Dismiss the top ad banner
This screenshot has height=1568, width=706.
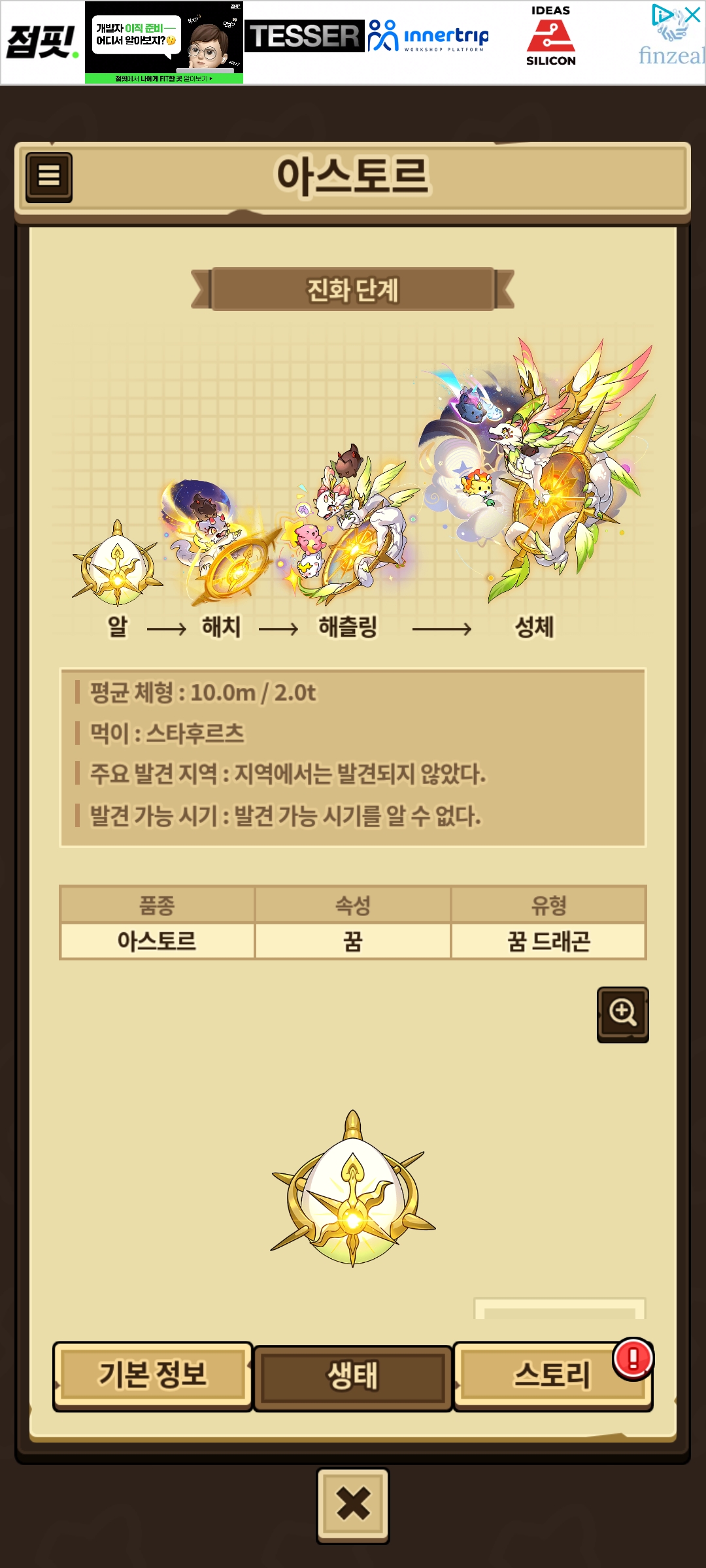(x=692, y=14)
